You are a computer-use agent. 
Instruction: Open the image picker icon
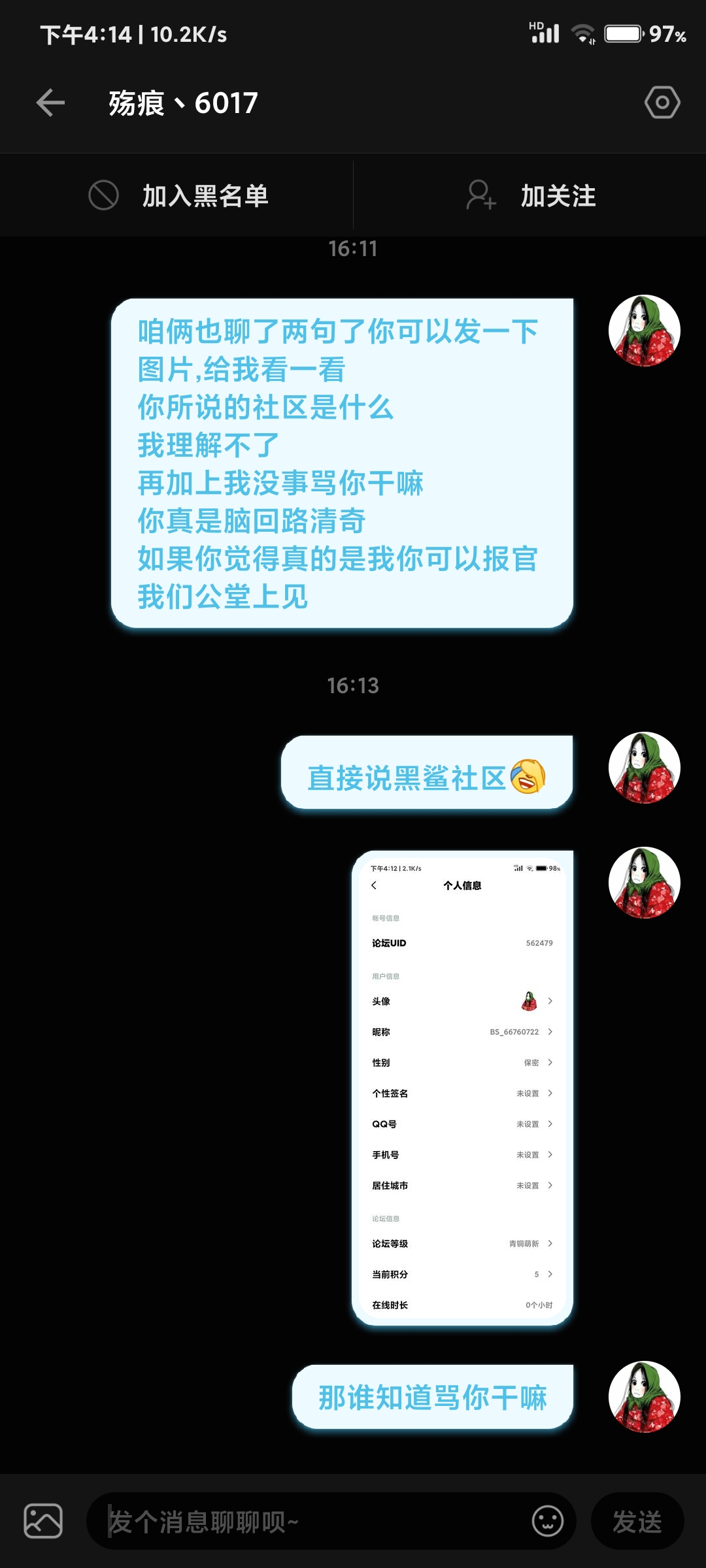pos(43,1521)
